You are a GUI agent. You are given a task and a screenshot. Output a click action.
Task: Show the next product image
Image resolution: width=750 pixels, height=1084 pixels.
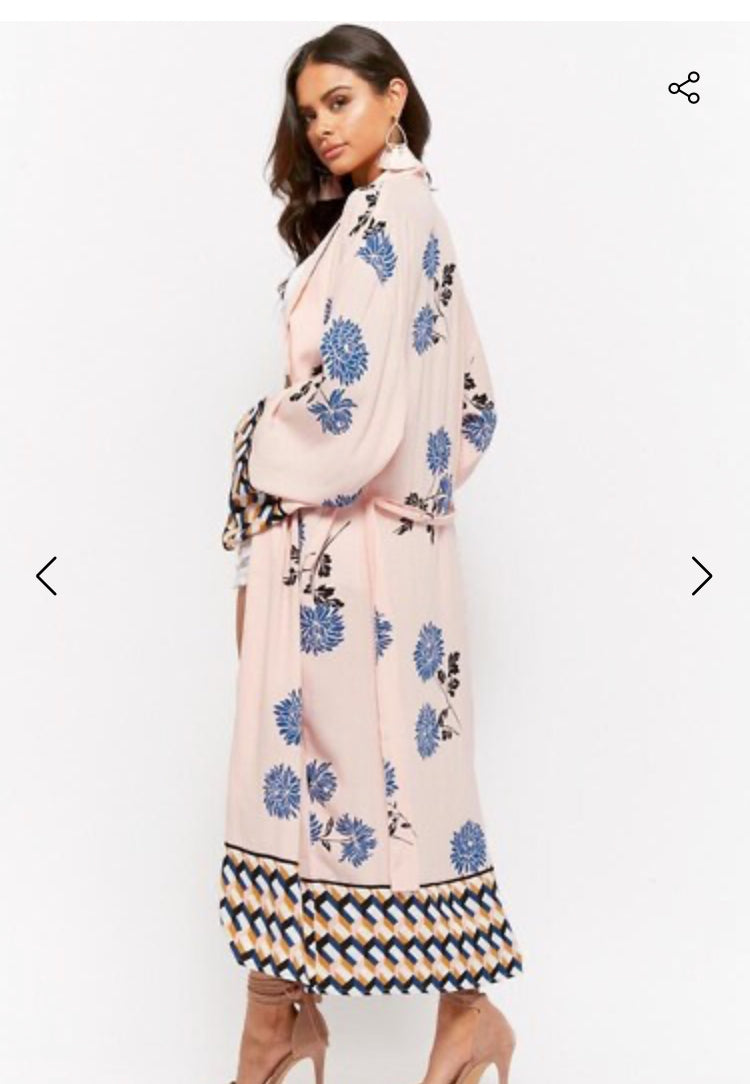701,576
